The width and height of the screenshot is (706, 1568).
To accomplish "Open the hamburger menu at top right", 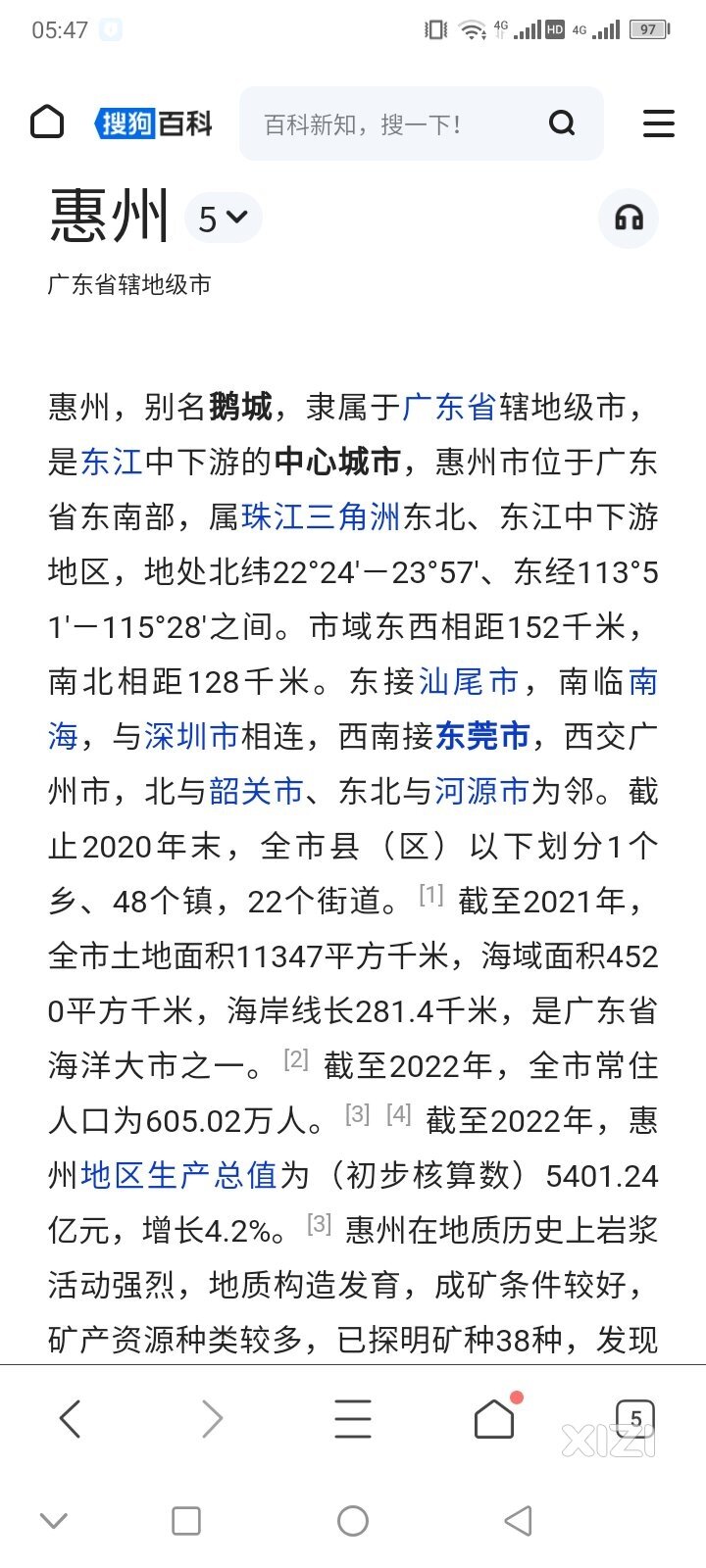I will click(x=658, y=123).
